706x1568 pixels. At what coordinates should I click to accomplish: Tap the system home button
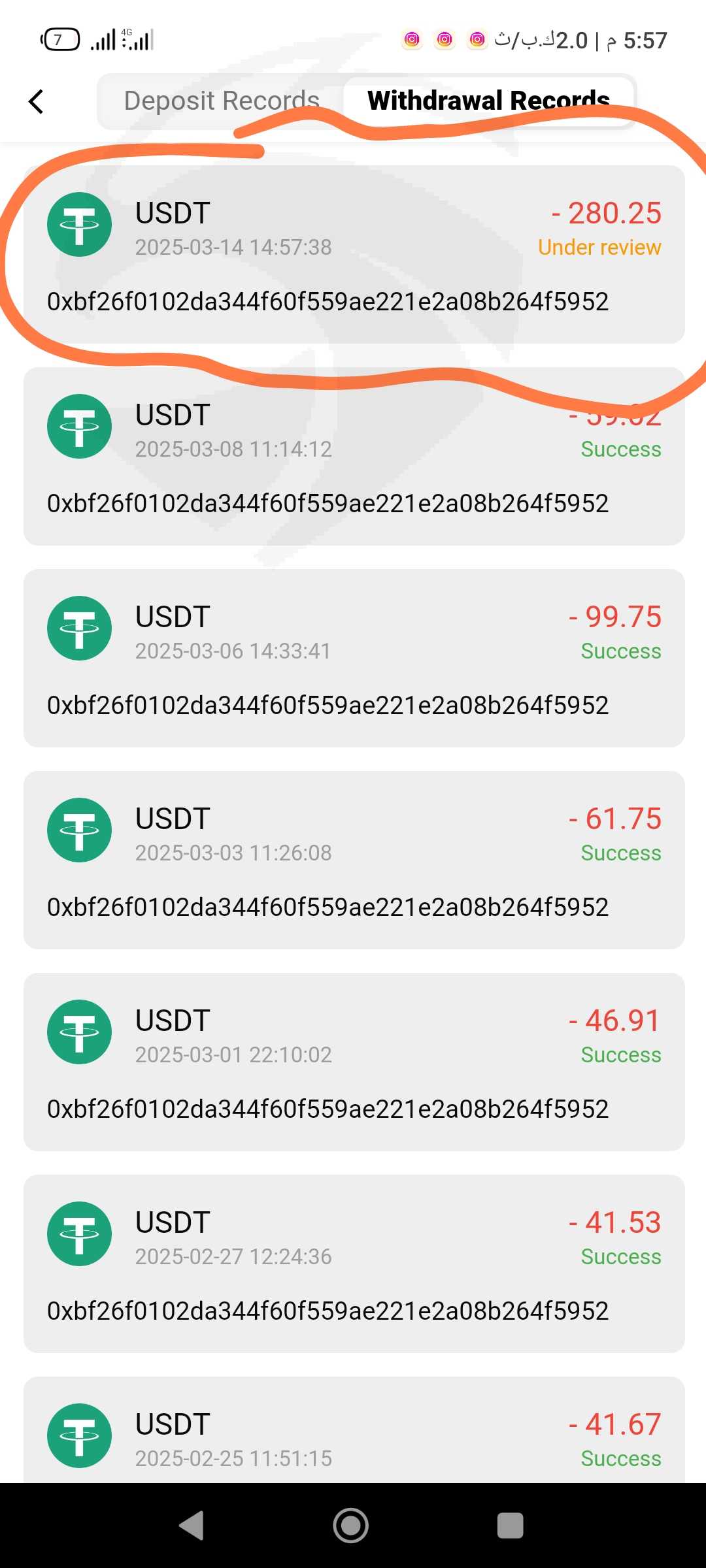[x=351, y=1526]
